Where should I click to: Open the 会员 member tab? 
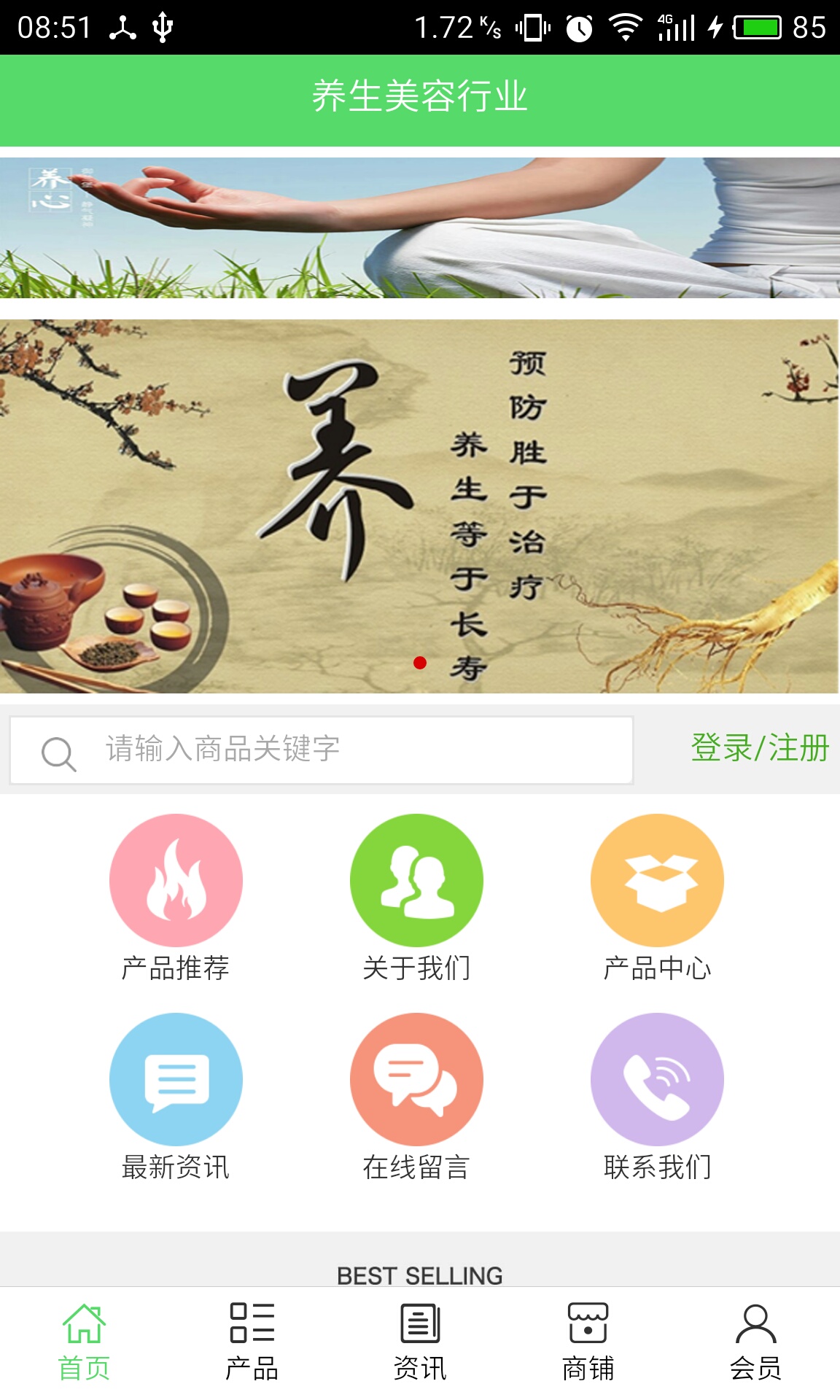[x=755, y=1342]
